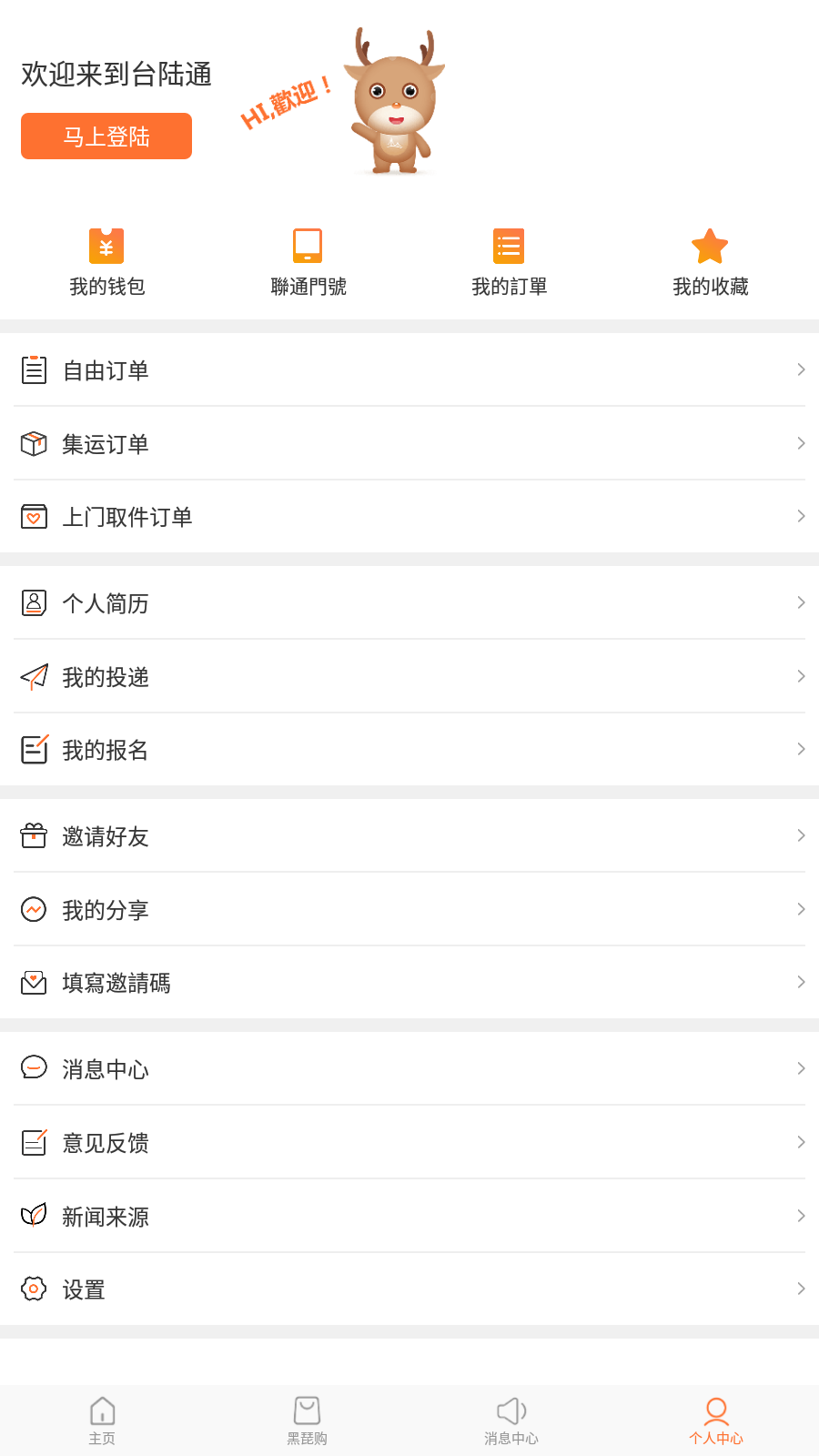Click the 集运订单 package box icon

(34, 443)
